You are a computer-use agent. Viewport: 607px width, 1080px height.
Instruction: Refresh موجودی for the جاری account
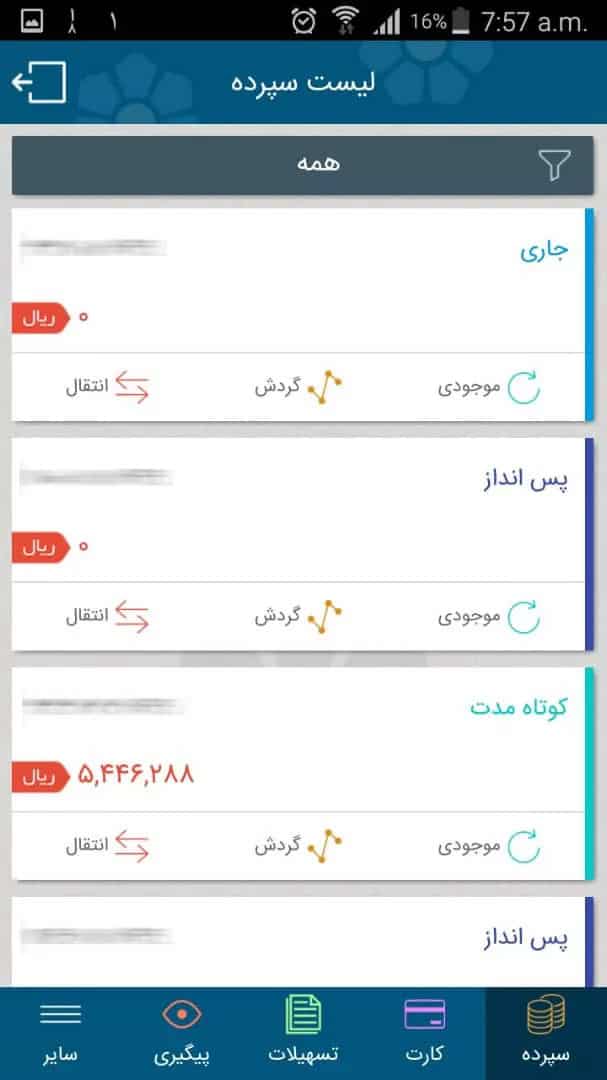point(488,388)
